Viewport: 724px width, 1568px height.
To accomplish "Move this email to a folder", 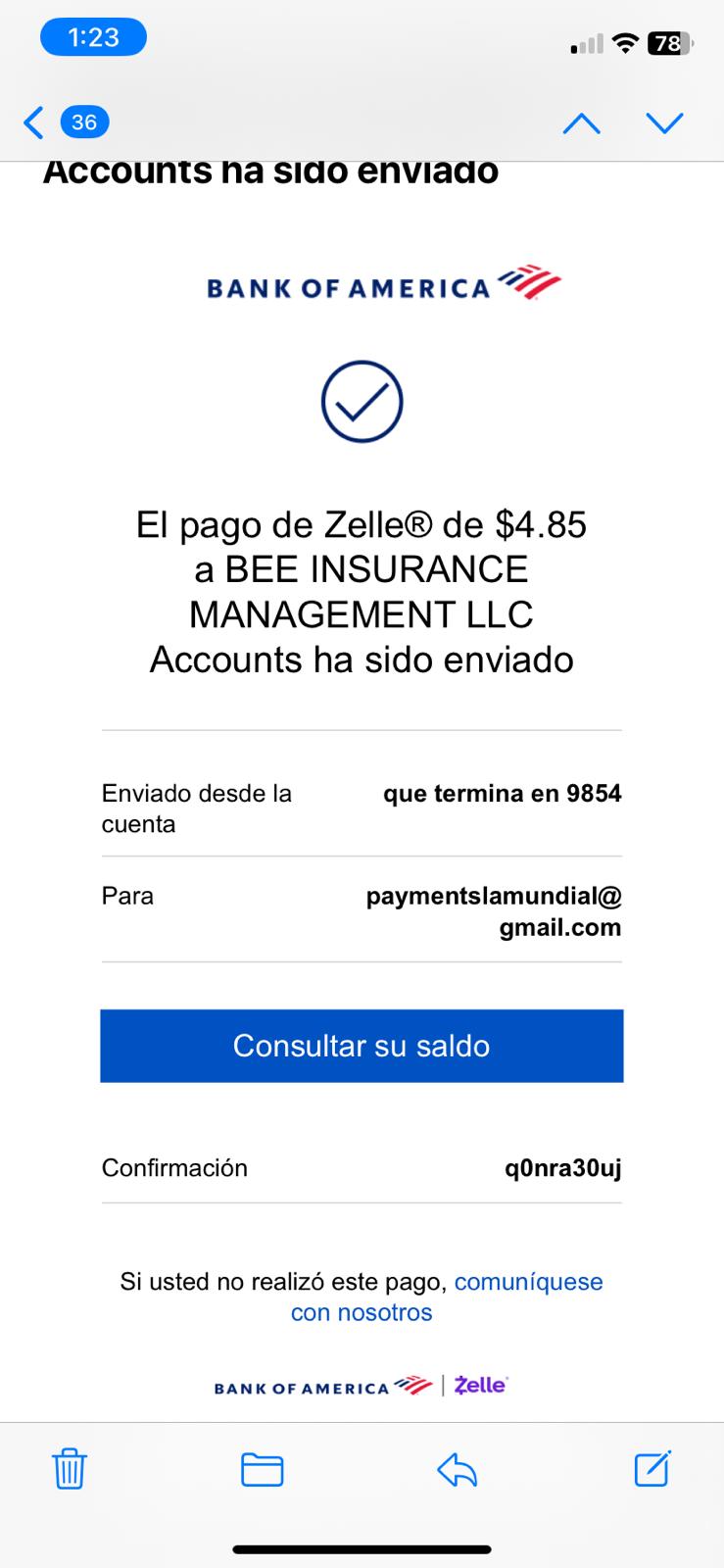I will point(262,1469).
